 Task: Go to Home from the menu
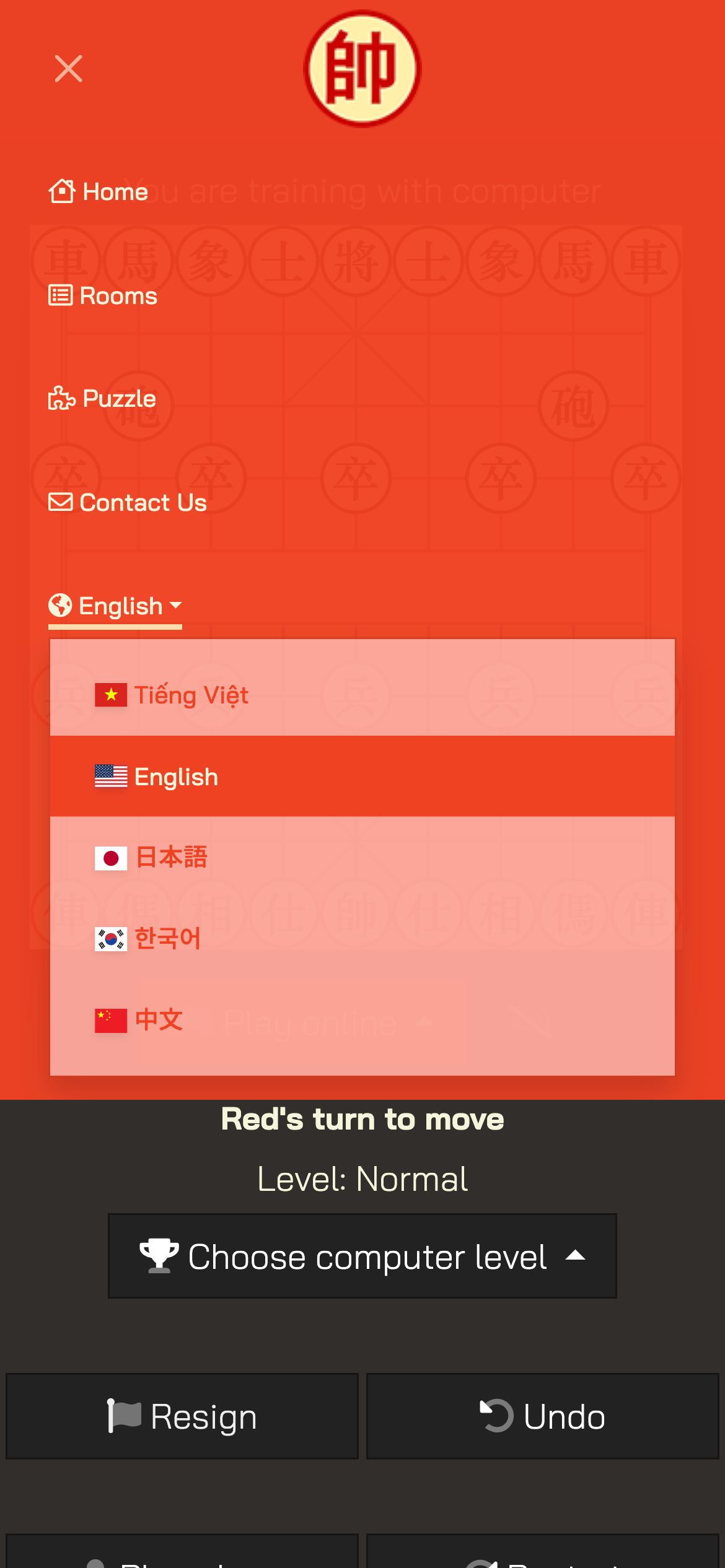(x=99, y=191)
